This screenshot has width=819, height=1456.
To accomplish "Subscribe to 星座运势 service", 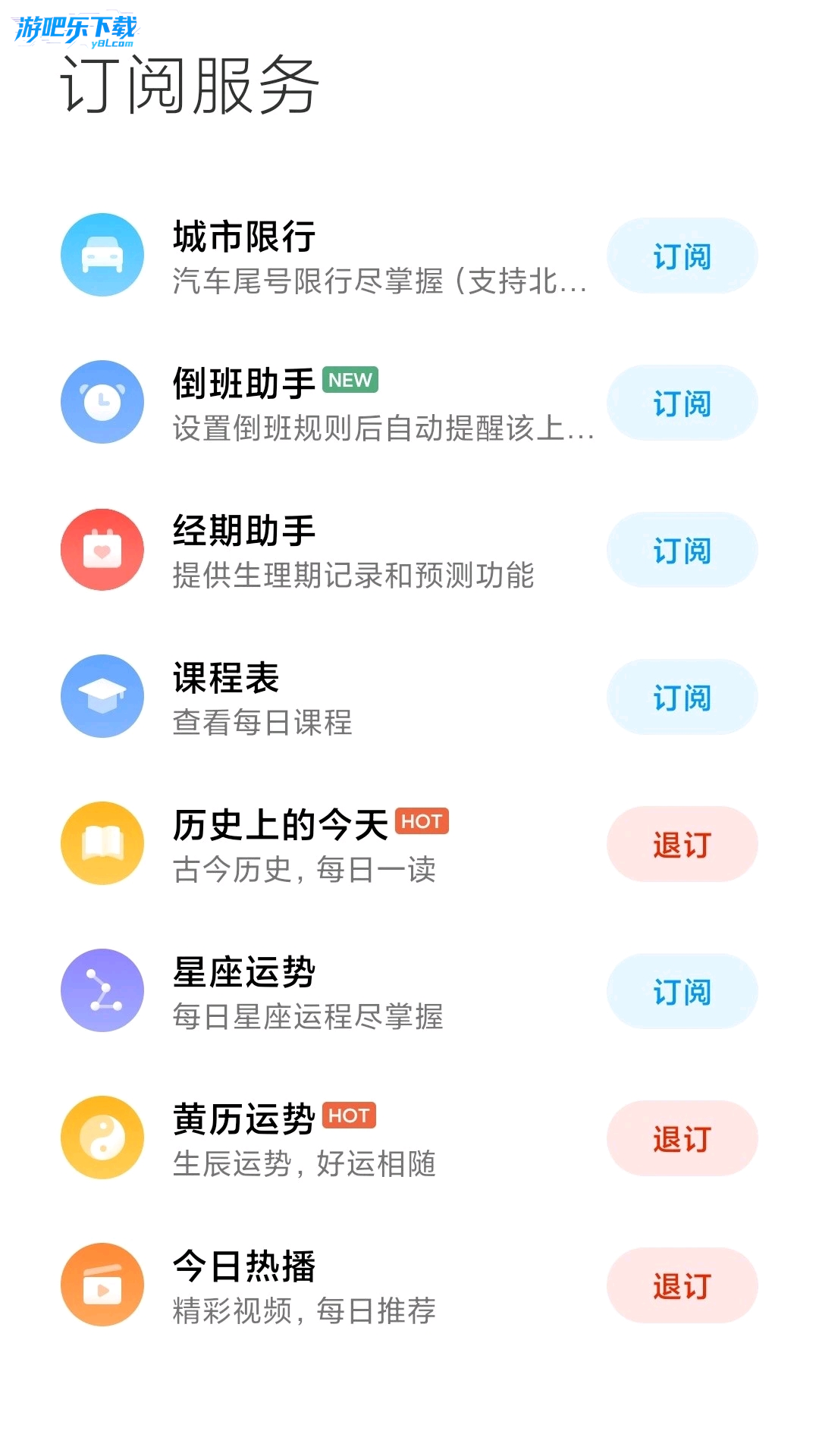I will (682, 991).
